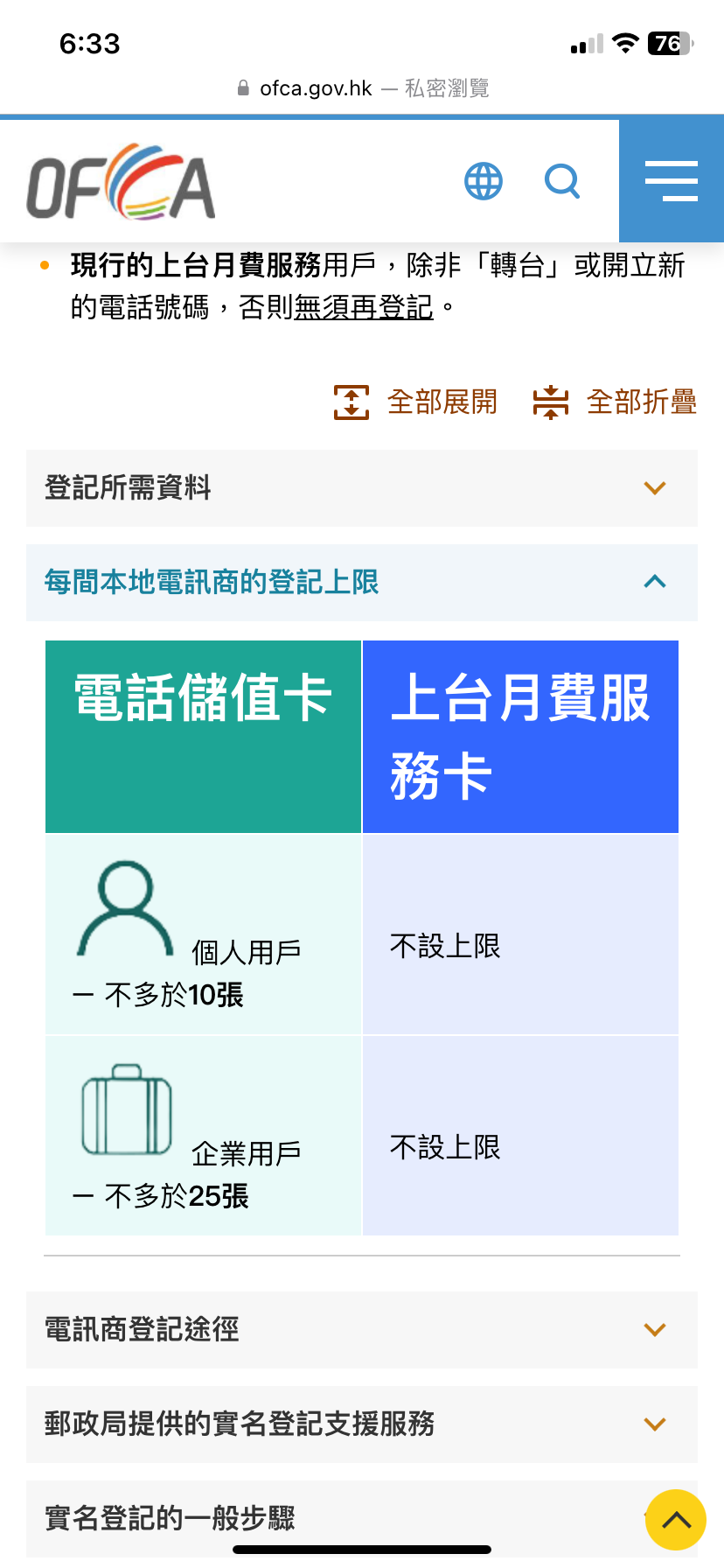The height and width of the screenshot is (1568, 724).
Task: Expand the 郵政局提供的實名登記支援服務 section
Action: [362, 1424]
